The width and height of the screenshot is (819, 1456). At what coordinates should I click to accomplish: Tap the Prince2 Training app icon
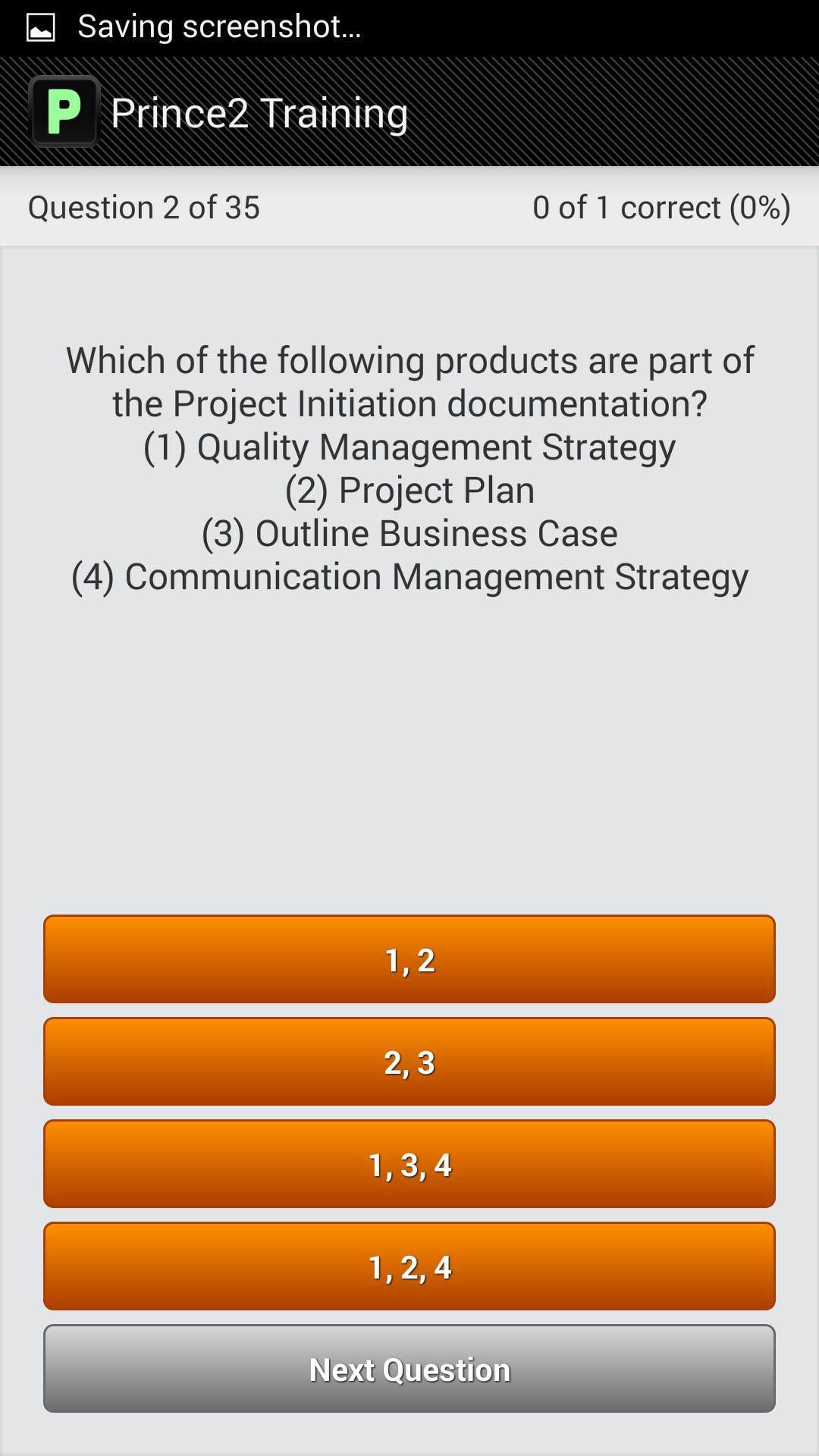click(64, 112)
